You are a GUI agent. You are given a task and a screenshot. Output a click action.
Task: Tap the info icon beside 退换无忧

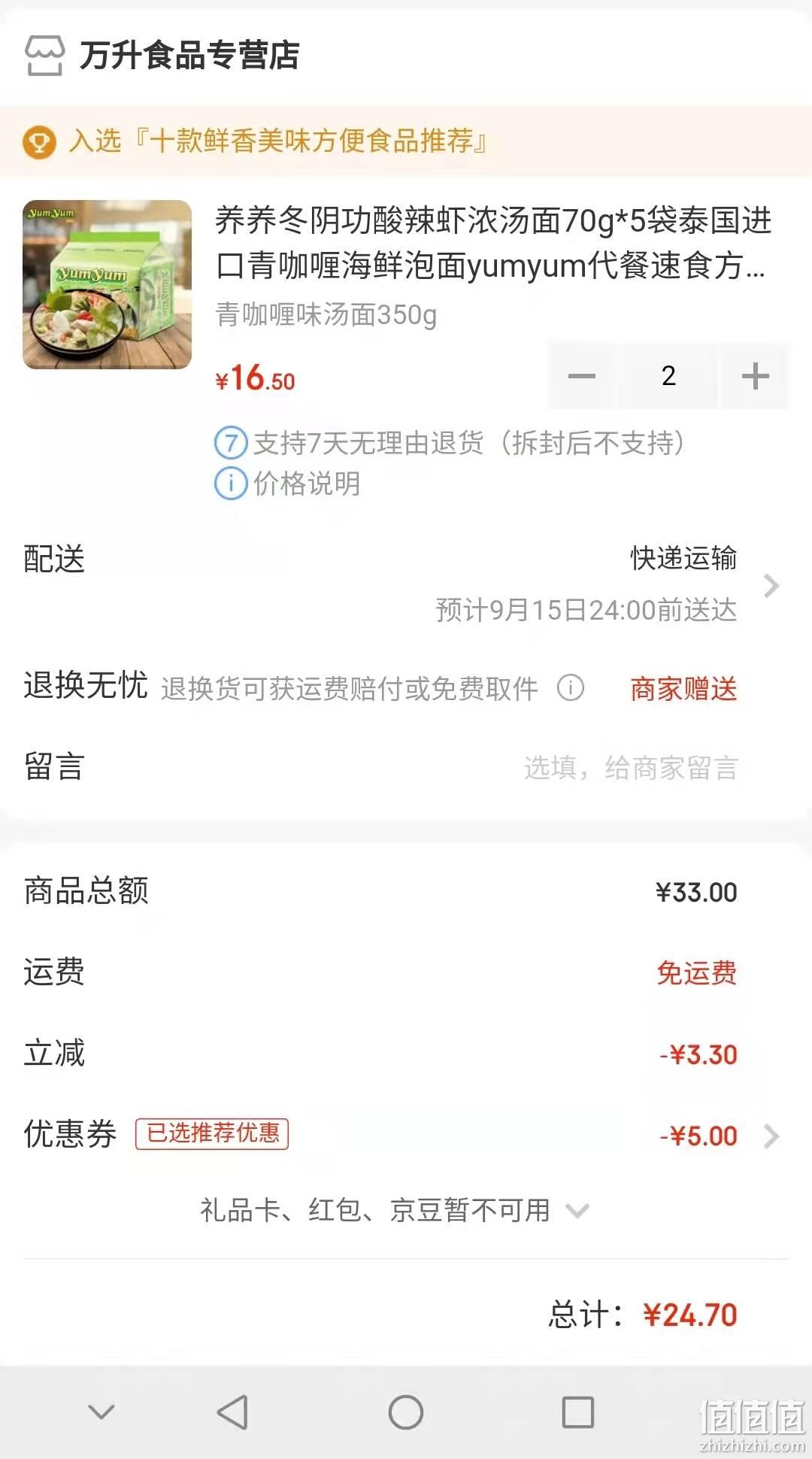pyautogui.click(x=571, y=687)
